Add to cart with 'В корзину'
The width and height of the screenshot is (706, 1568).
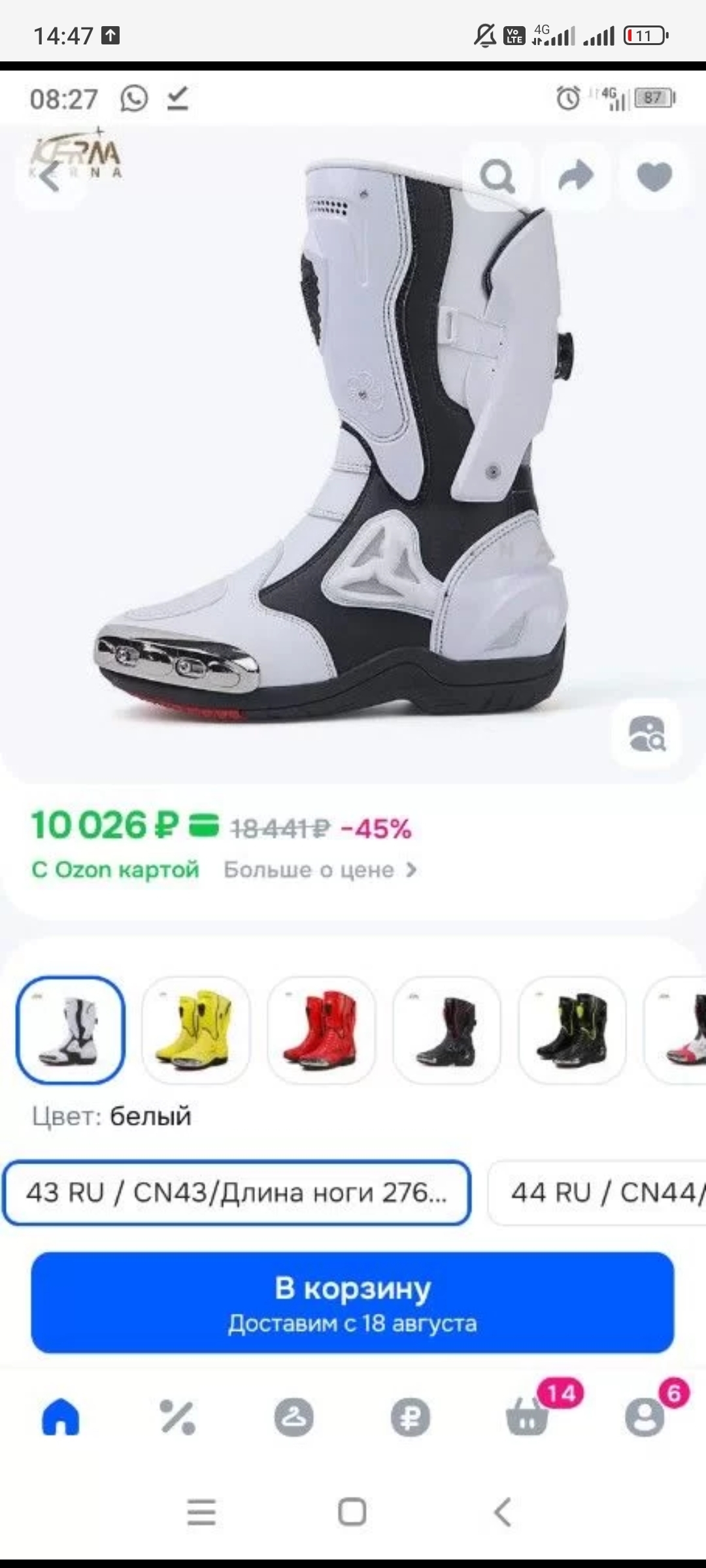pos(352,1302)
